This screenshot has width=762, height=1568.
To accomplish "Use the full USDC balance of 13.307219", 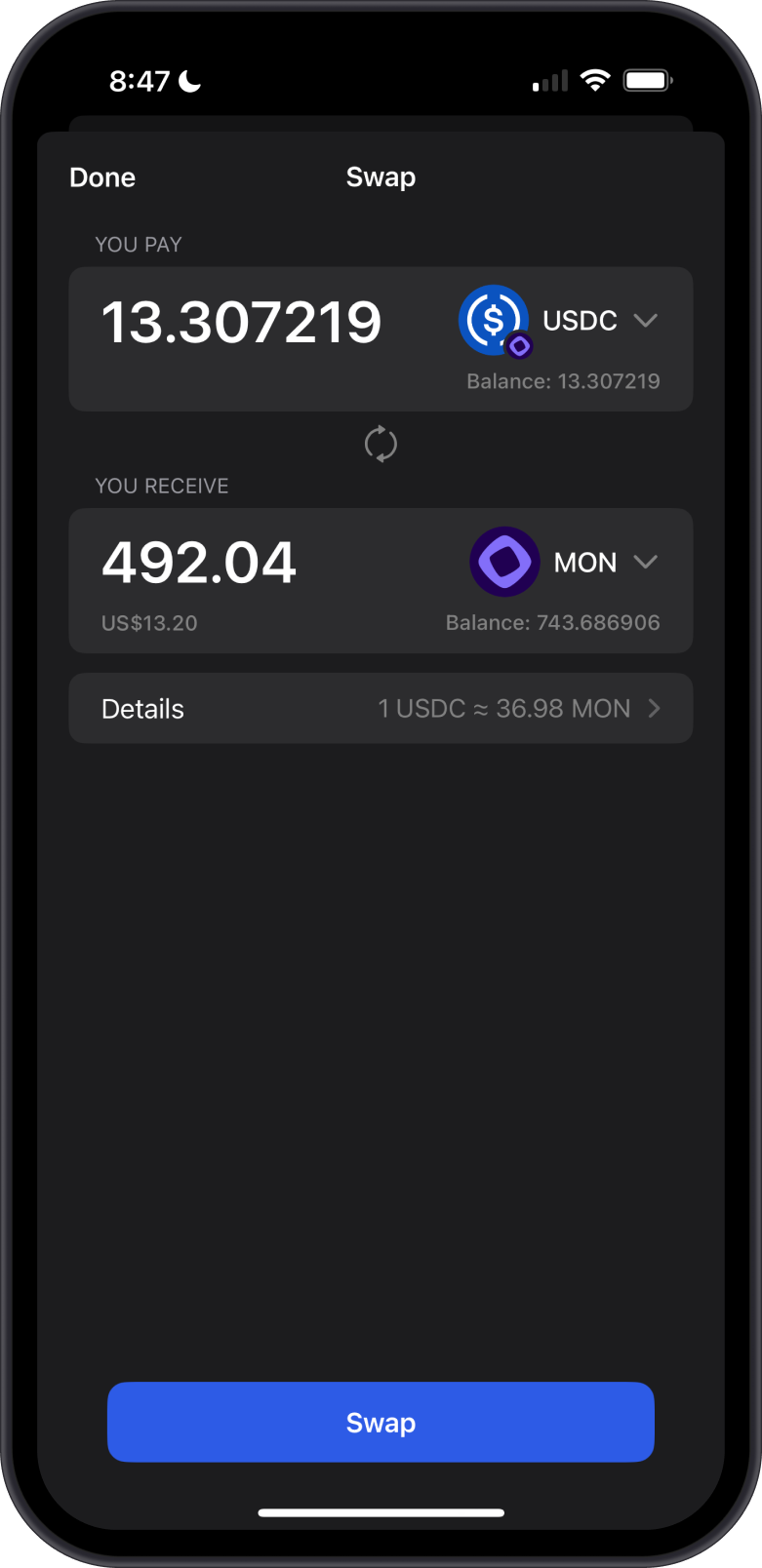I will [563, 381].
